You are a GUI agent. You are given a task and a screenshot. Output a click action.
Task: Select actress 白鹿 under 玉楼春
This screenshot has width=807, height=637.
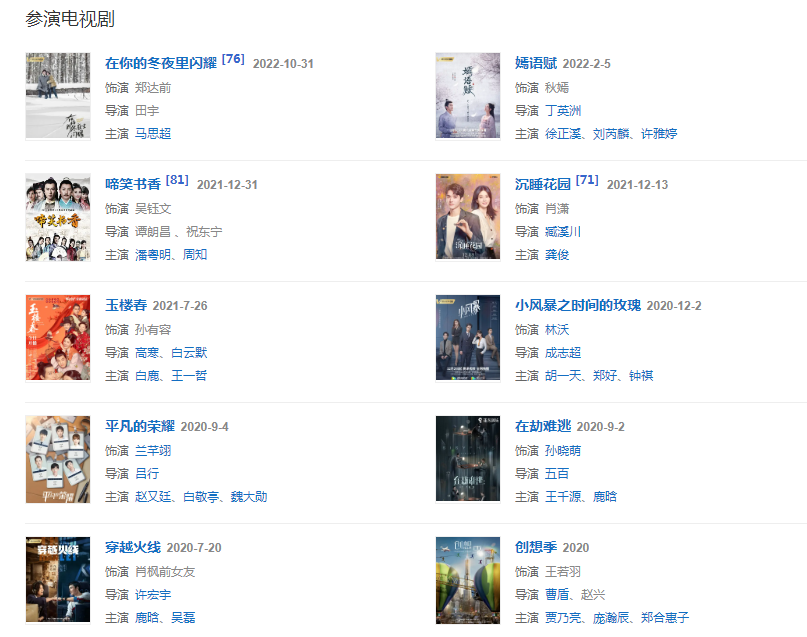[147, 375]
